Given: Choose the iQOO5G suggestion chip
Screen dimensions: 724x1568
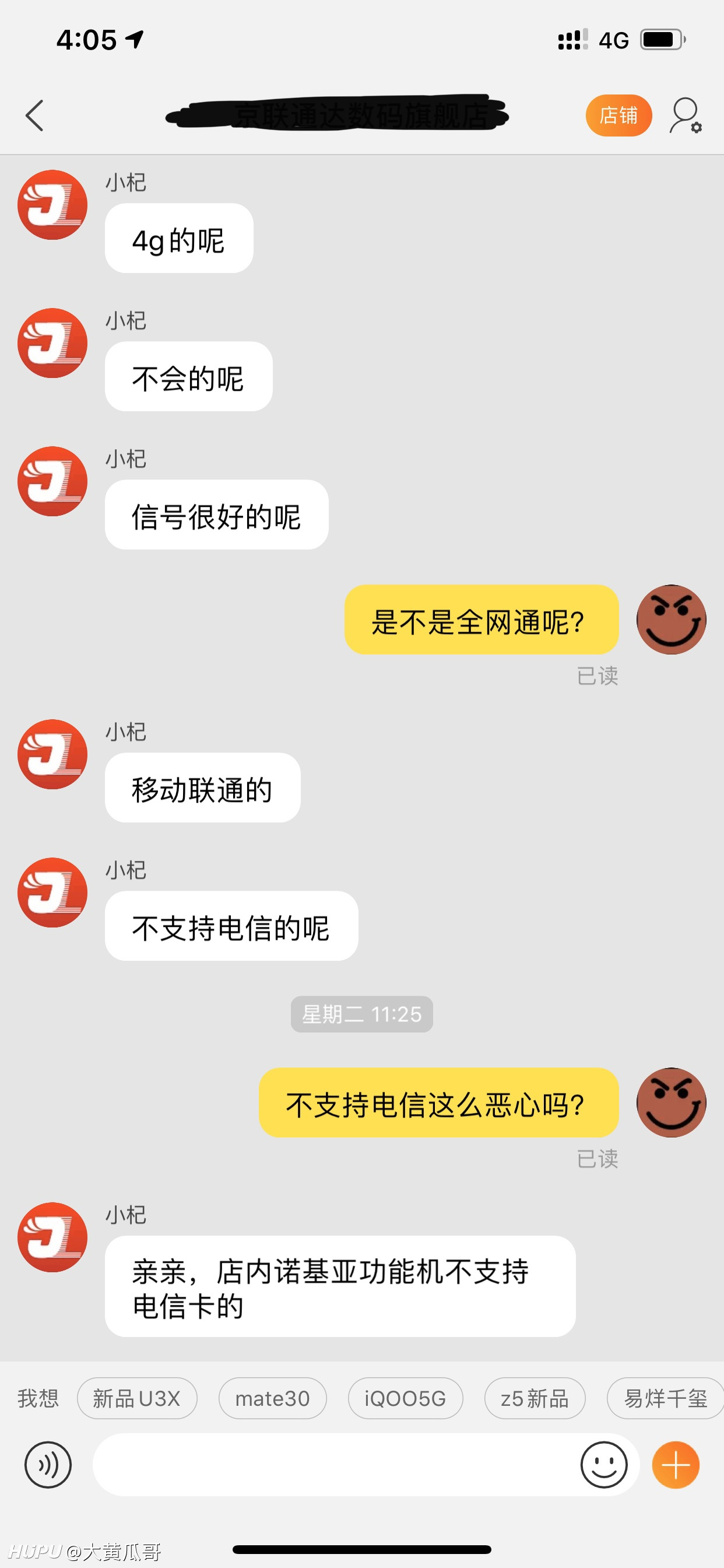Looking at the screenshot, I should click(x=405, y=1398).
